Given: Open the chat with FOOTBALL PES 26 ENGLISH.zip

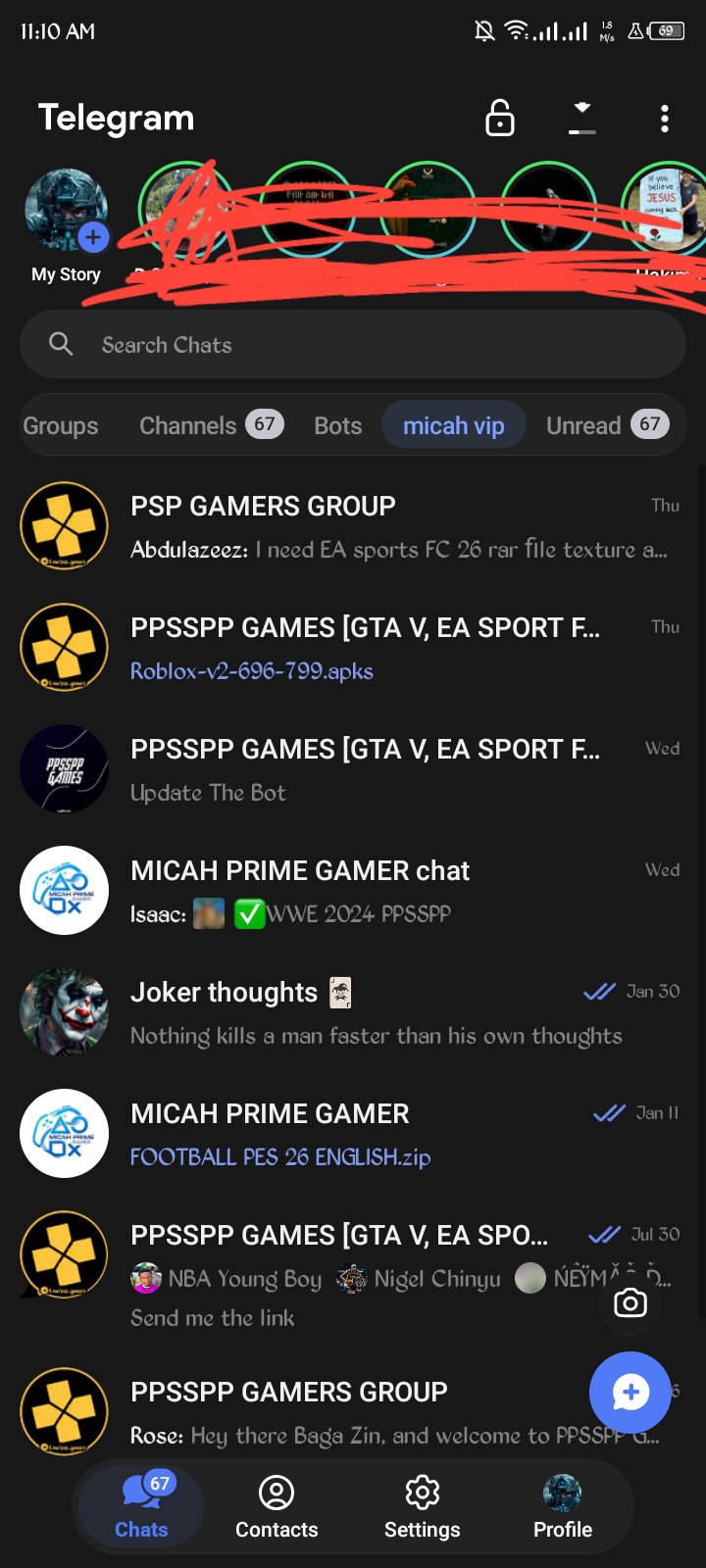Looking at the screenshot, I should [353, 1135].
